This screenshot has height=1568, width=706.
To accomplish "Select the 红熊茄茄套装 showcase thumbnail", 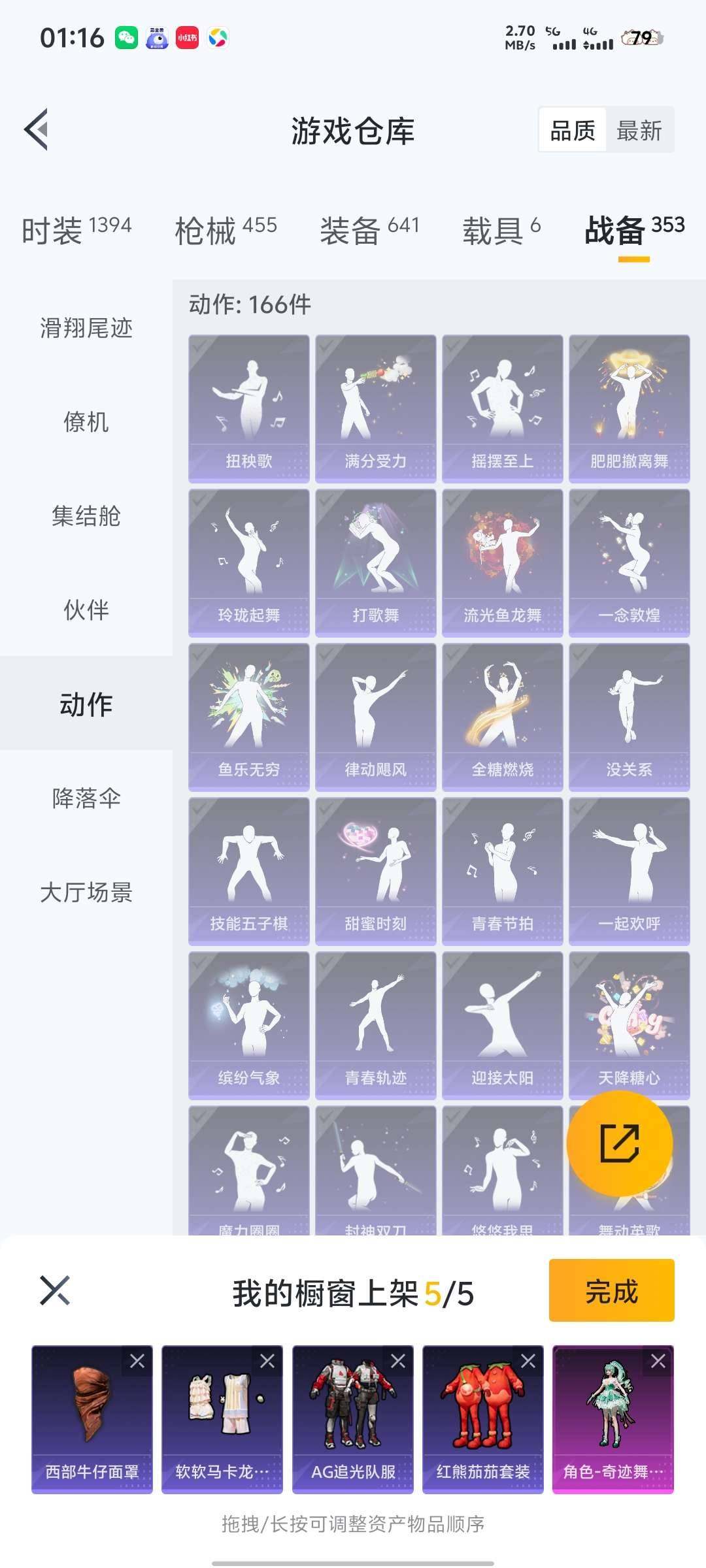I will click(x=483, y=1418).
